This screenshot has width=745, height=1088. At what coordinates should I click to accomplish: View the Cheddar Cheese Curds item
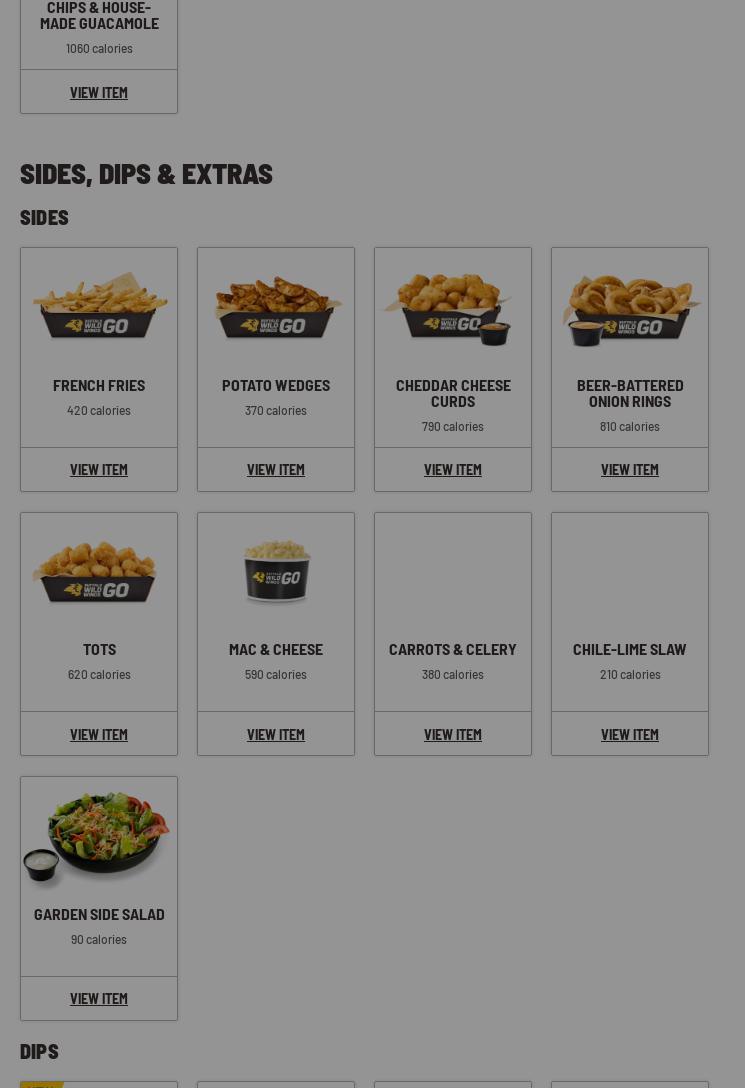[453, 469]
